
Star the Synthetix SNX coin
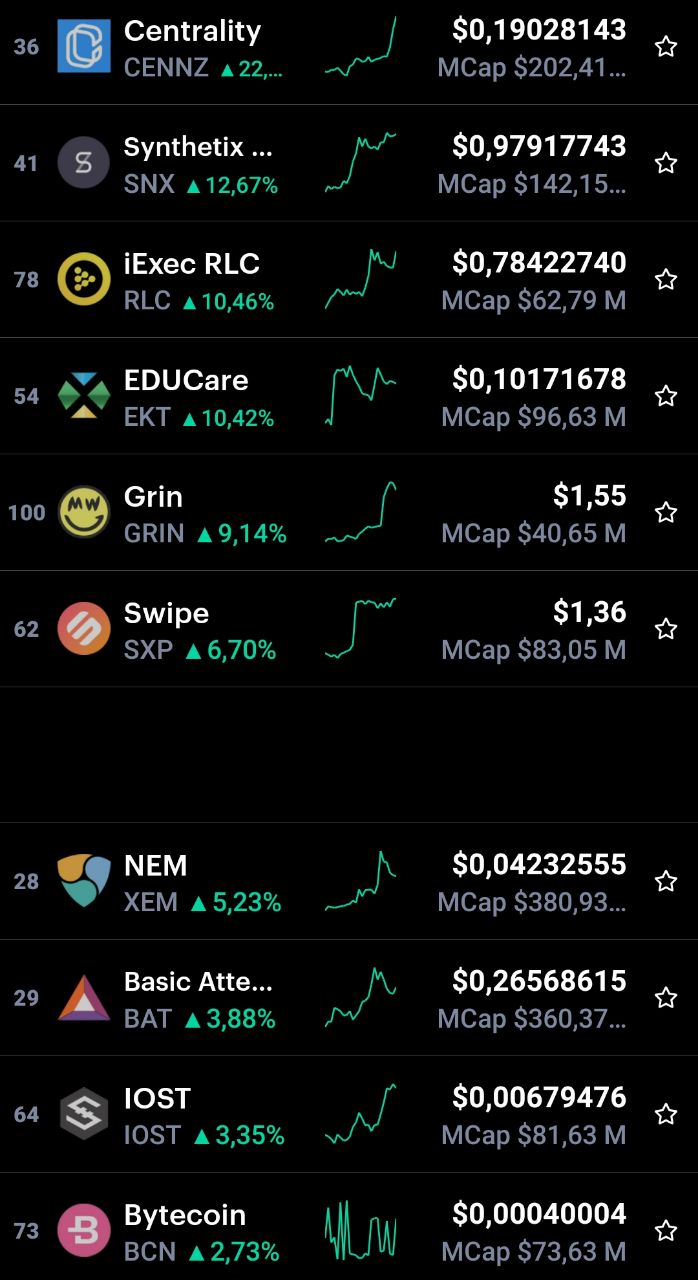pyautogui.click(x=666, y=163)
